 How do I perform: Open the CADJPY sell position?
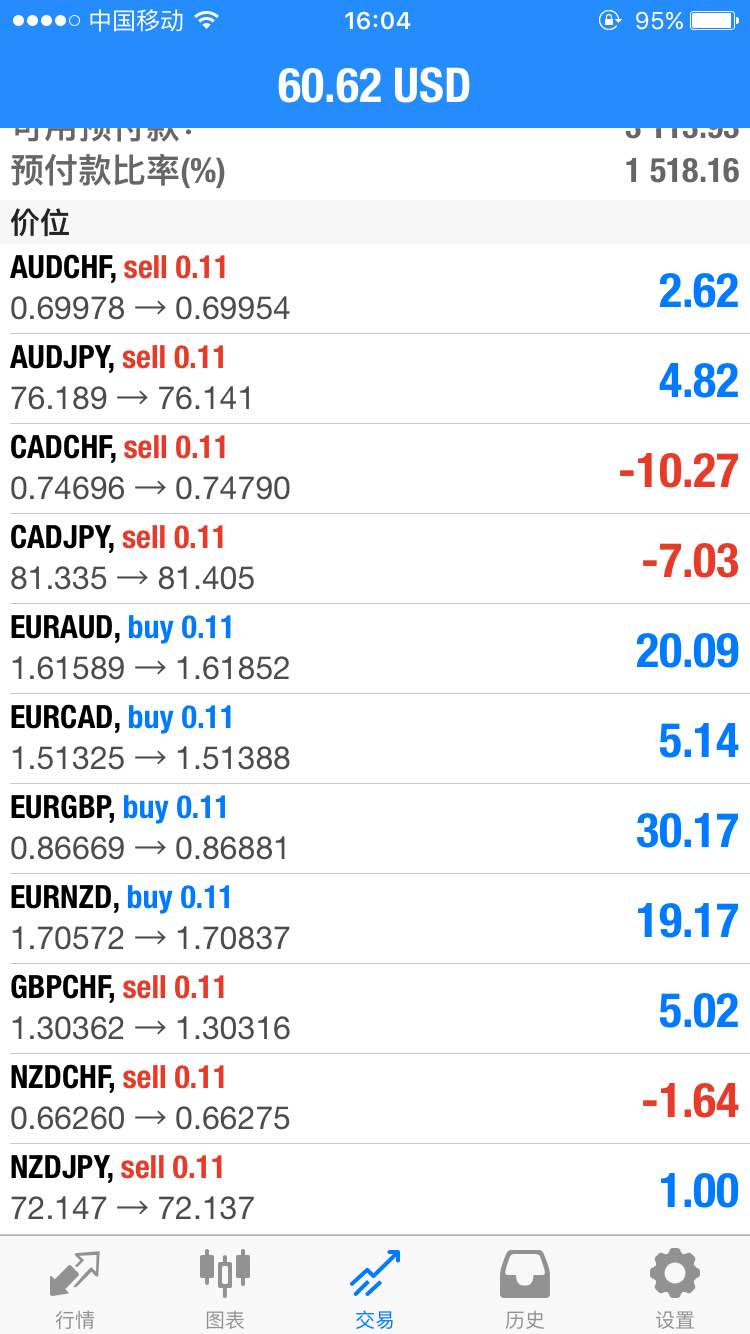pyautogui.click(x=375, y=559)
